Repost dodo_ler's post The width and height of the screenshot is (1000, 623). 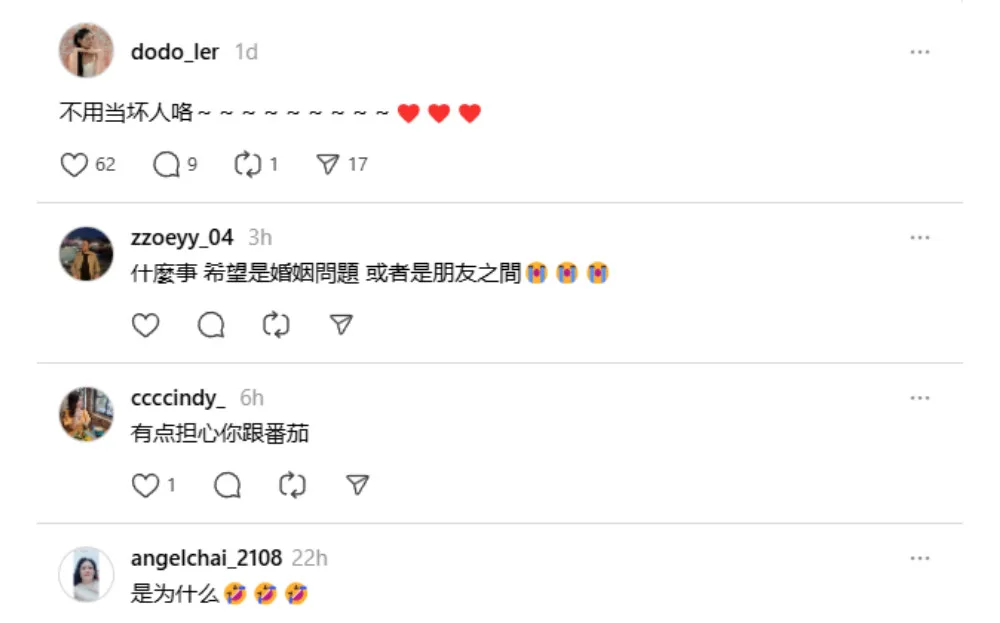pyautogui.click(x=248, y=164)
